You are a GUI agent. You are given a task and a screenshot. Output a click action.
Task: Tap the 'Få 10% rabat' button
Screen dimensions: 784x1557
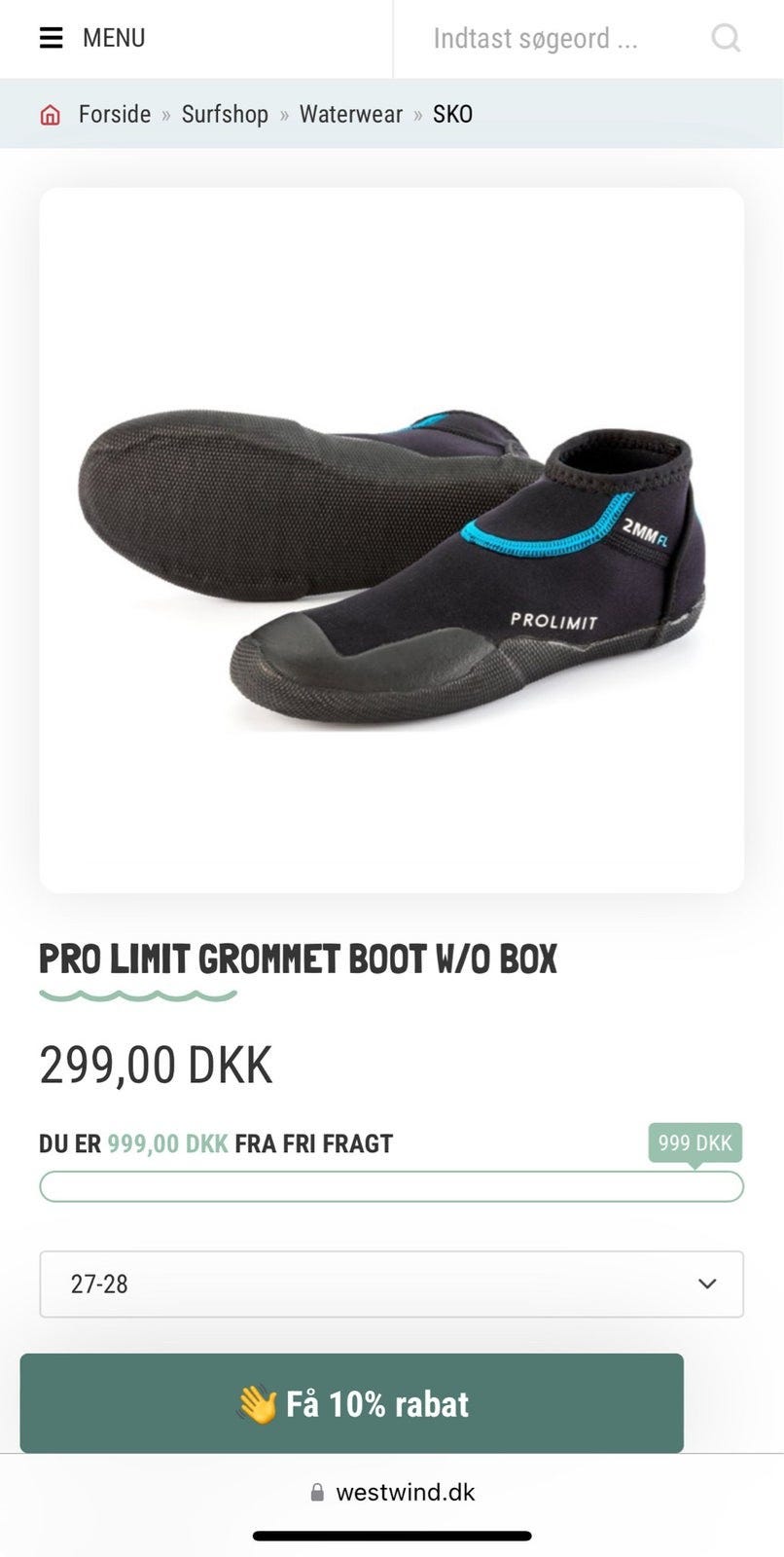pos(352,1403)
